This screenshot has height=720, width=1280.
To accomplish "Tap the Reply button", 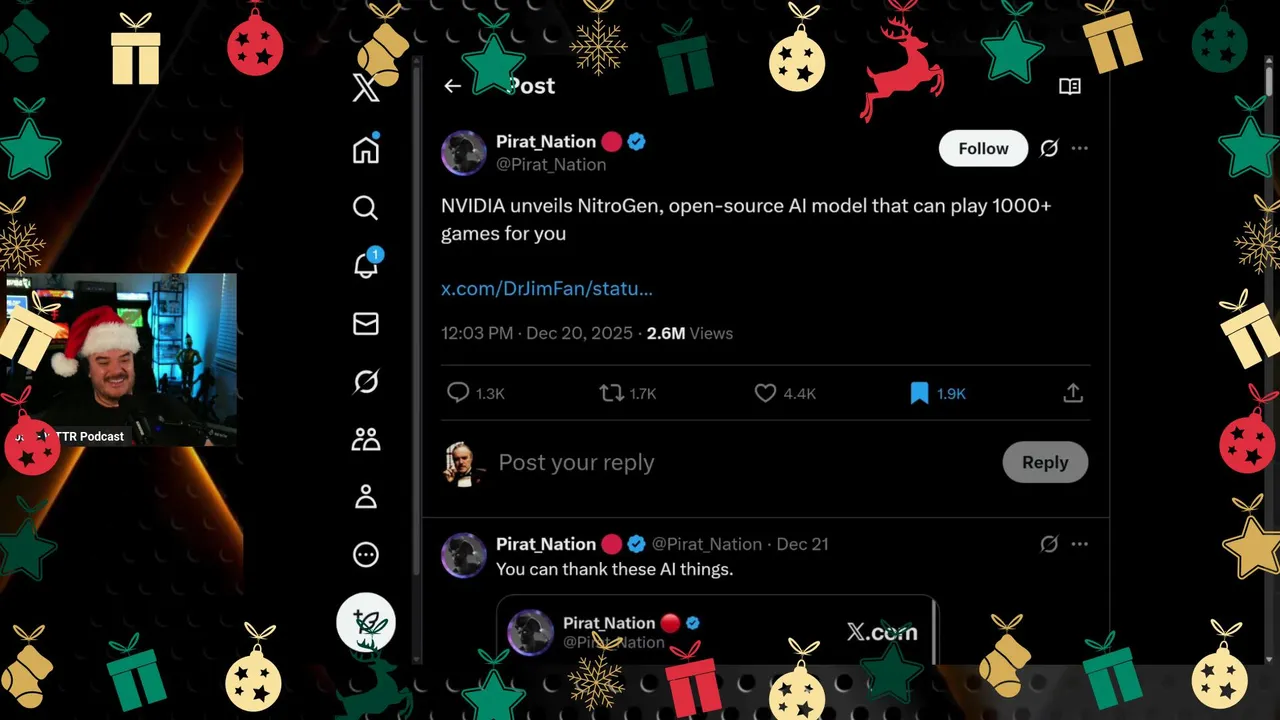I will (x=1044, y=462).
